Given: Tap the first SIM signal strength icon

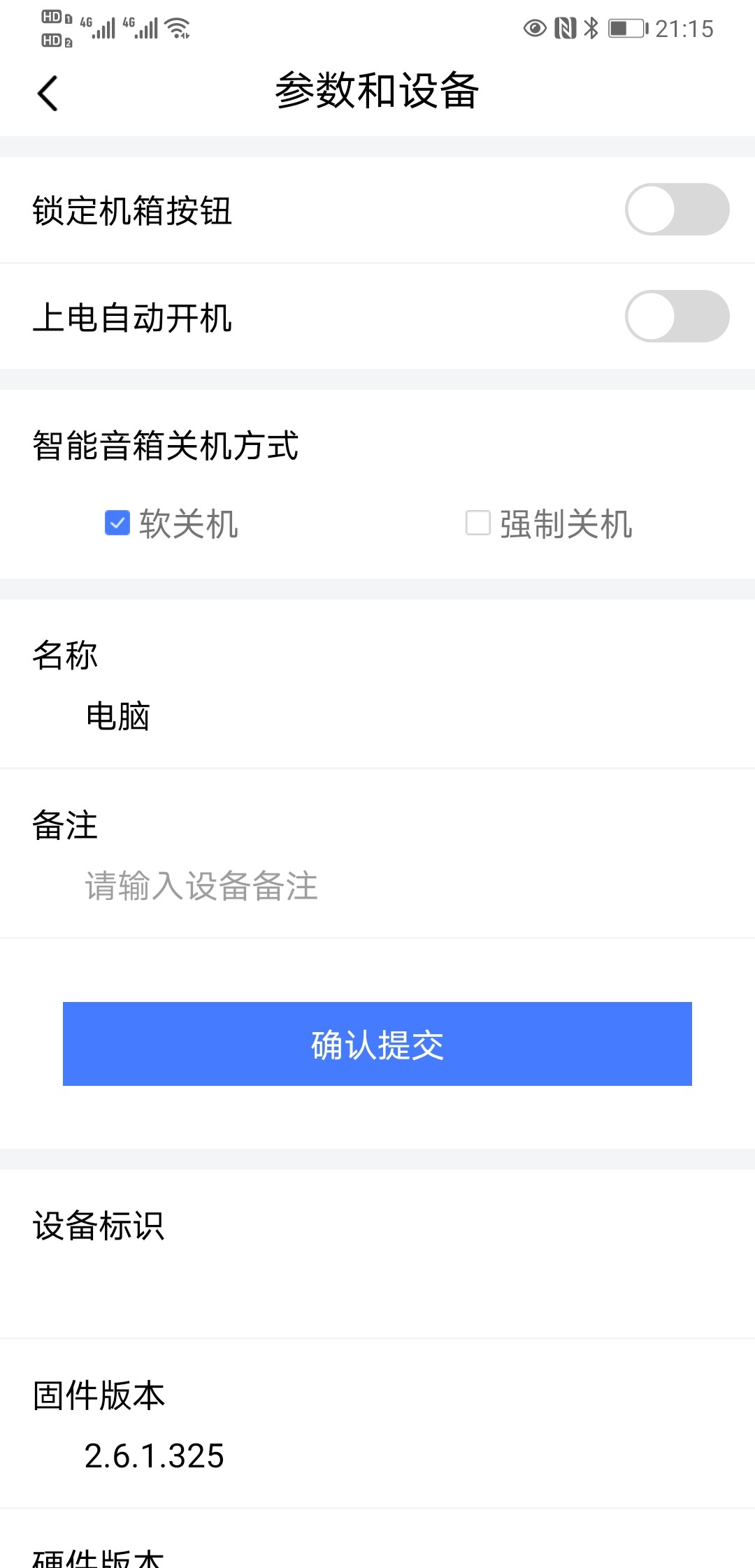Looking at the screenshot, I should click(x=102, y=28).
